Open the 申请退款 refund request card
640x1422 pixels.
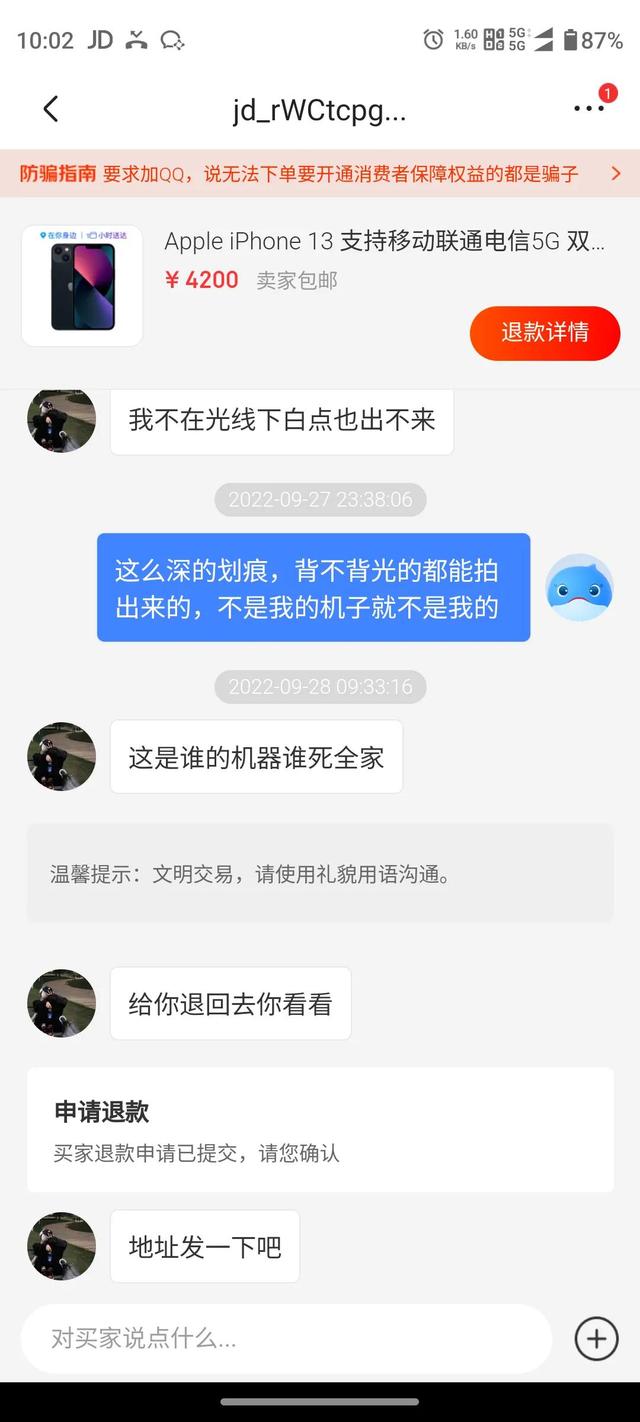(x=320, y=1130)
